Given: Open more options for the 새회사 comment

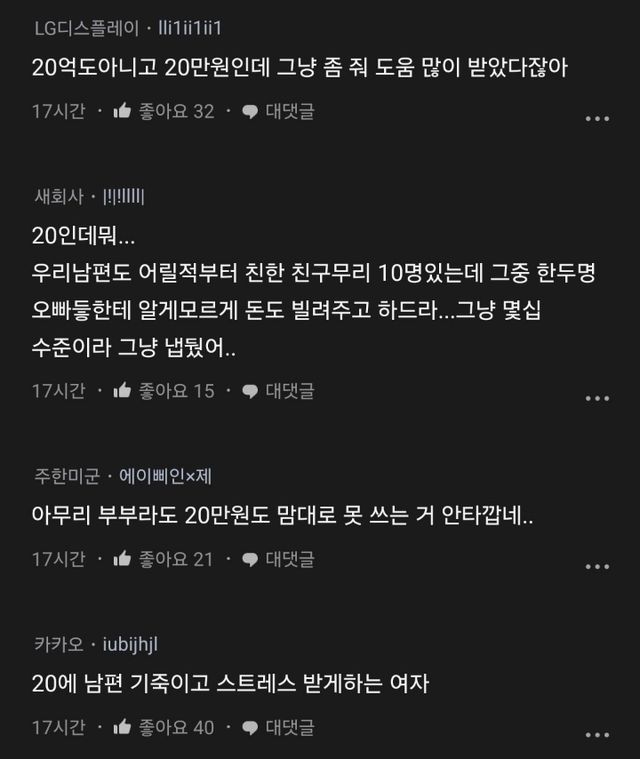Looking at the screenshot, I should click(x=597, y=397).
